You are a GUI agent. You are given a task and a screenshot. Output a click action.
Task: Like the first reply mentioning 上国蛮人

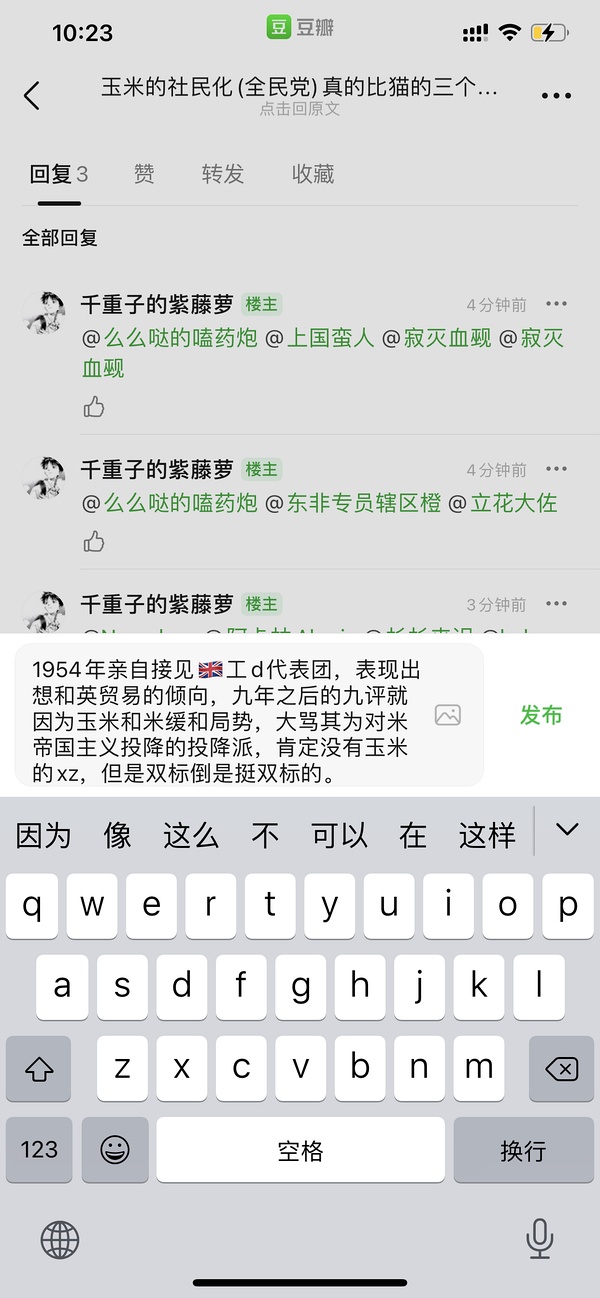94,406
